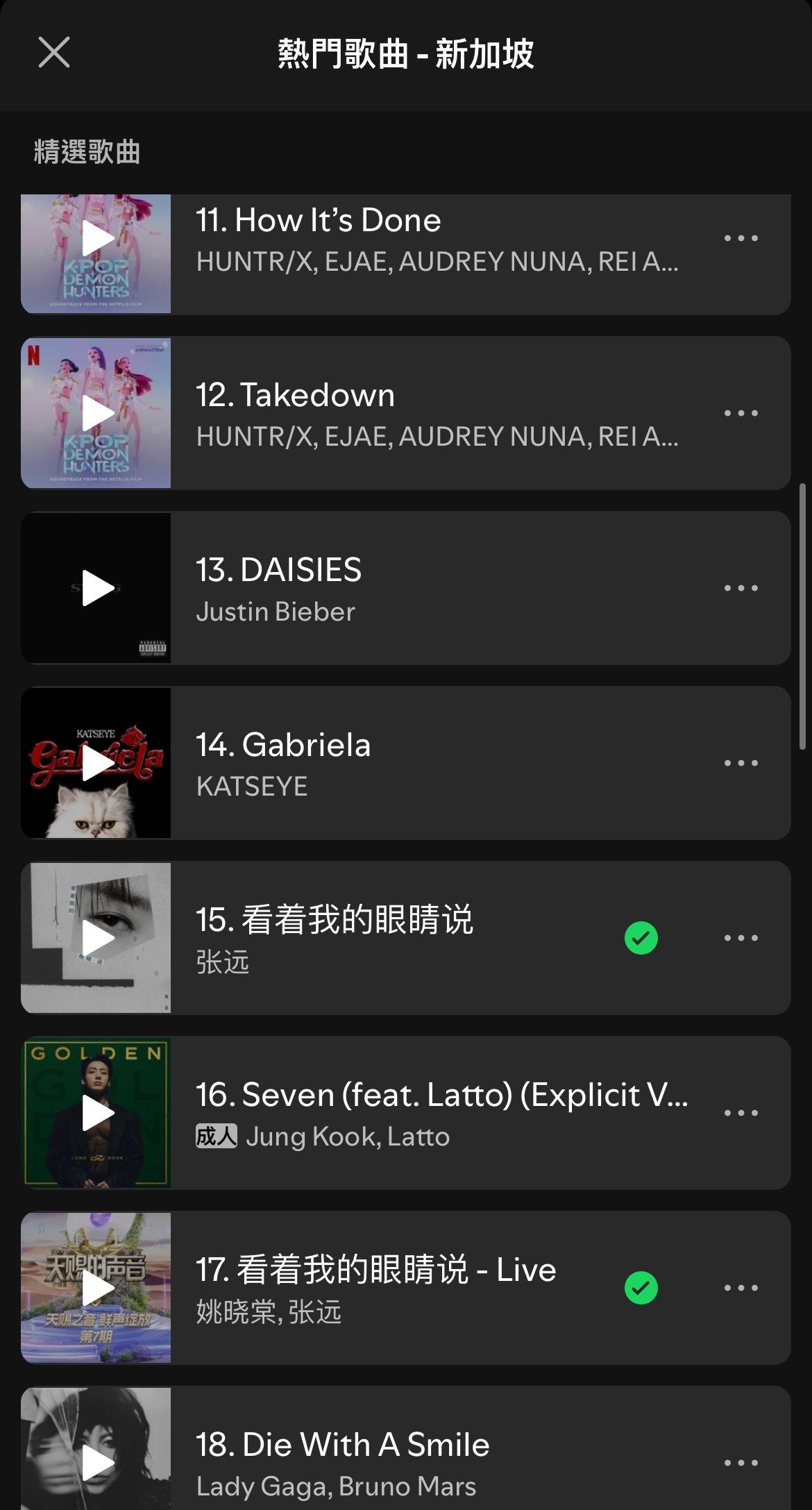
Task: Toggle saved checkmark for track 15
Action: click(x=641, y=938)
